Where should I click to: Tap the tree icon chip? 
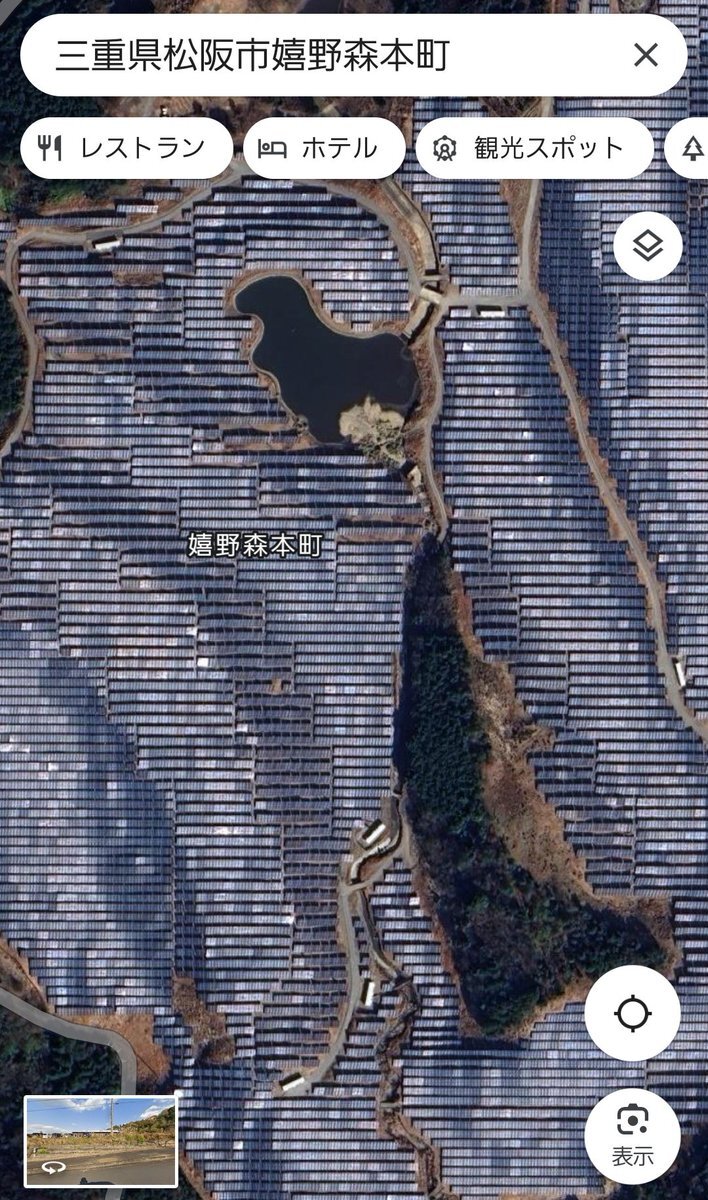(694, 149)
